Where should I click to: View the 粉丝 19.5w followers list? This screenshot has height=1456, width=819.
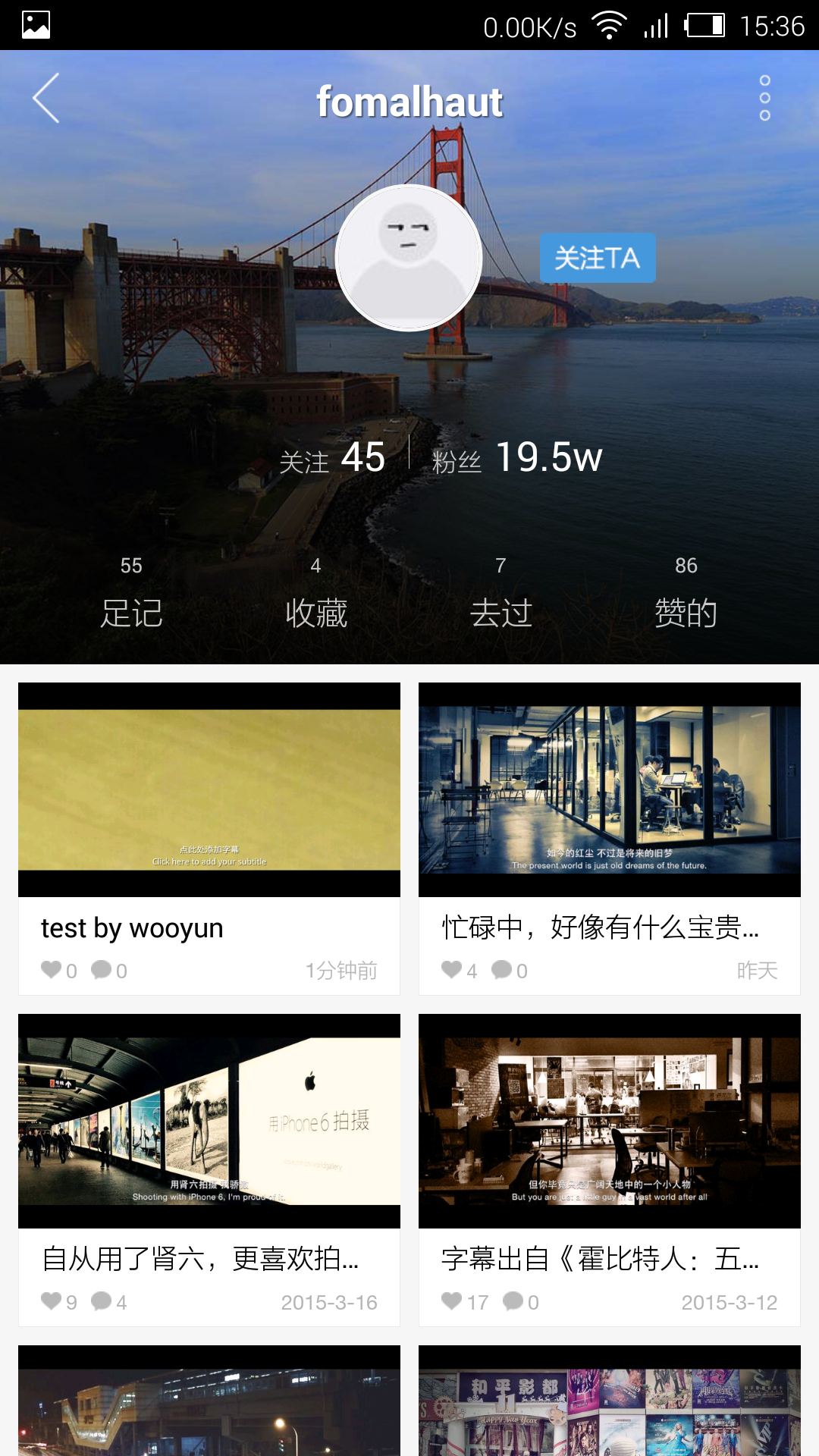click(517, 457)
